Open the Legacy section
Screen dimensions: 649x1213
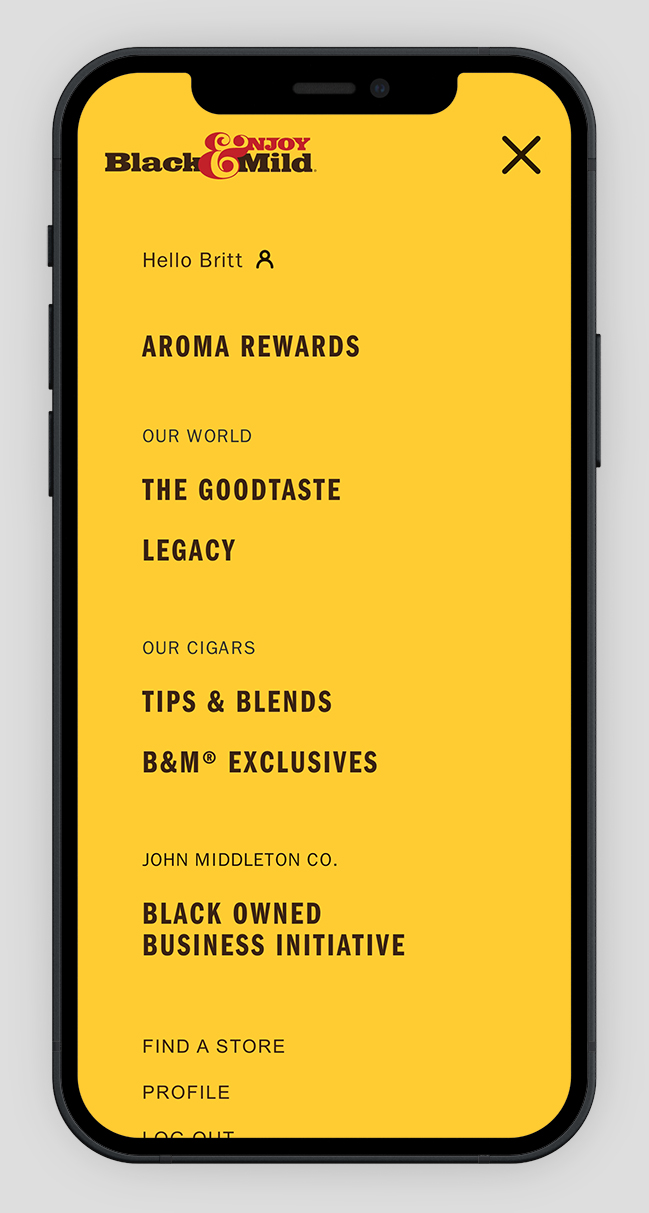point(189,551)
